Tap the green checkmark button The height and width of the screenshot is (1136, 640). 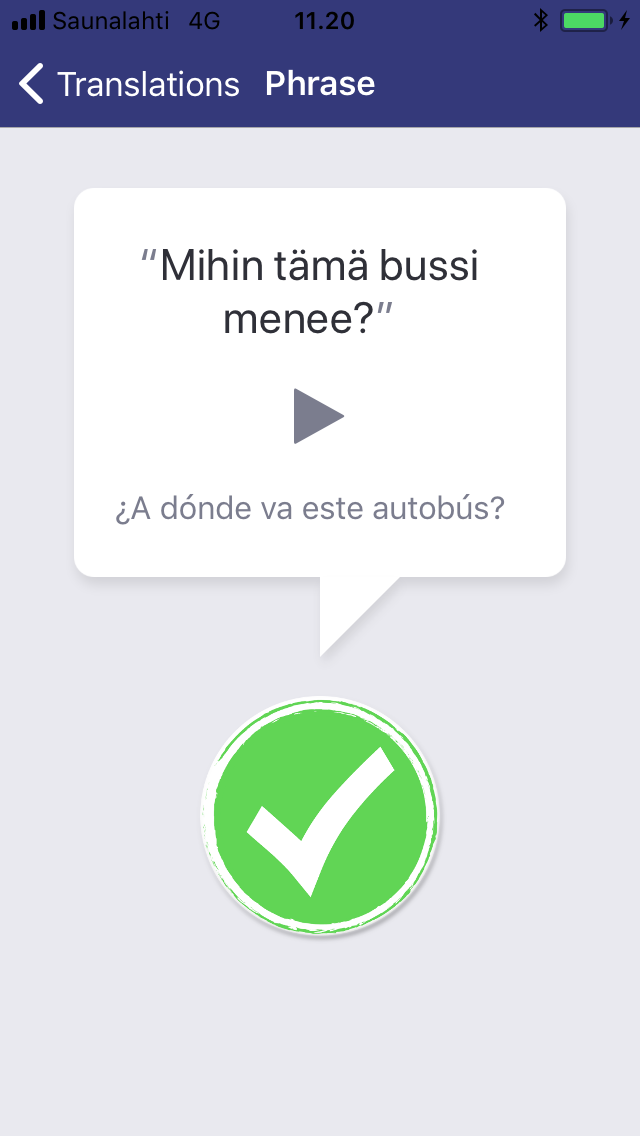click(320, 816)
